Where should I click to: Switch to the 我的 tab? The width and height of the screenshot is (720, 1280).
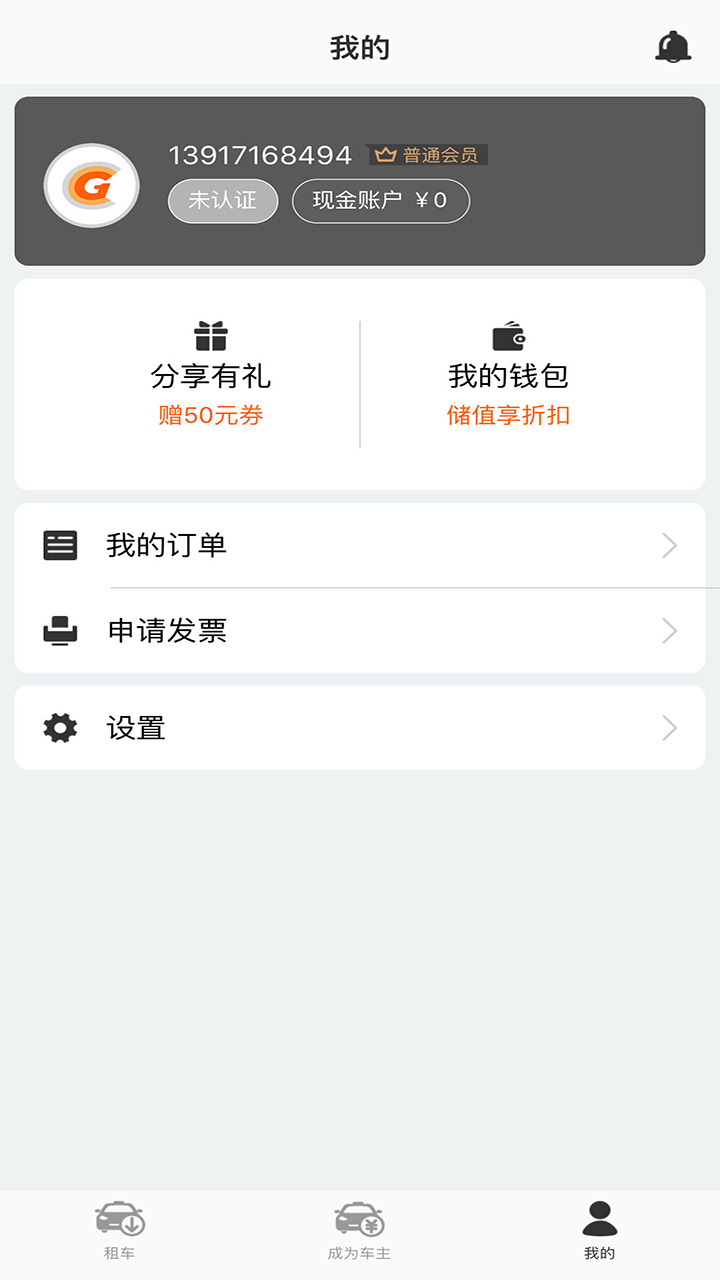(599, 1230)
